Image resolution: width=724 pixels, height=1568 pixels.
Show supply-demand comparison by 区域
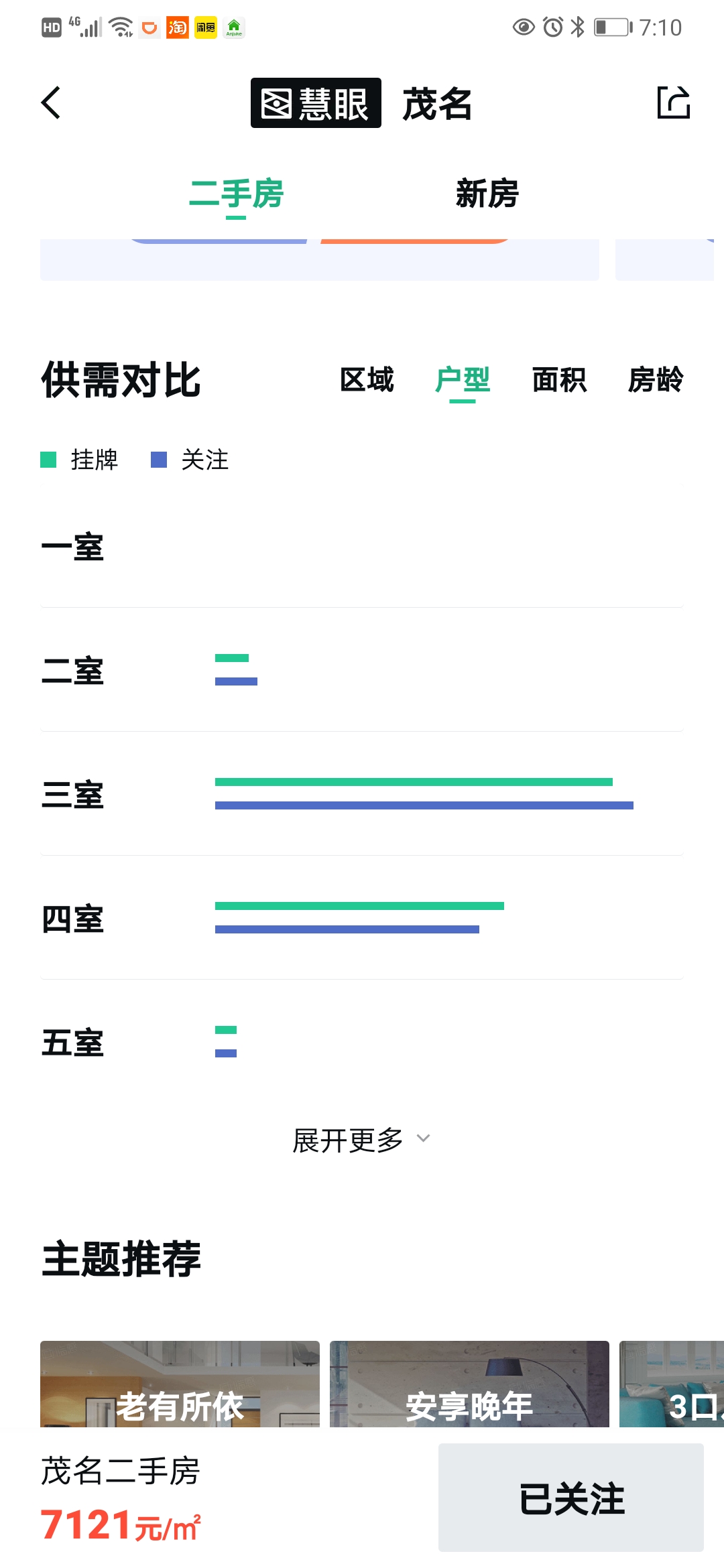pos(367,380)
